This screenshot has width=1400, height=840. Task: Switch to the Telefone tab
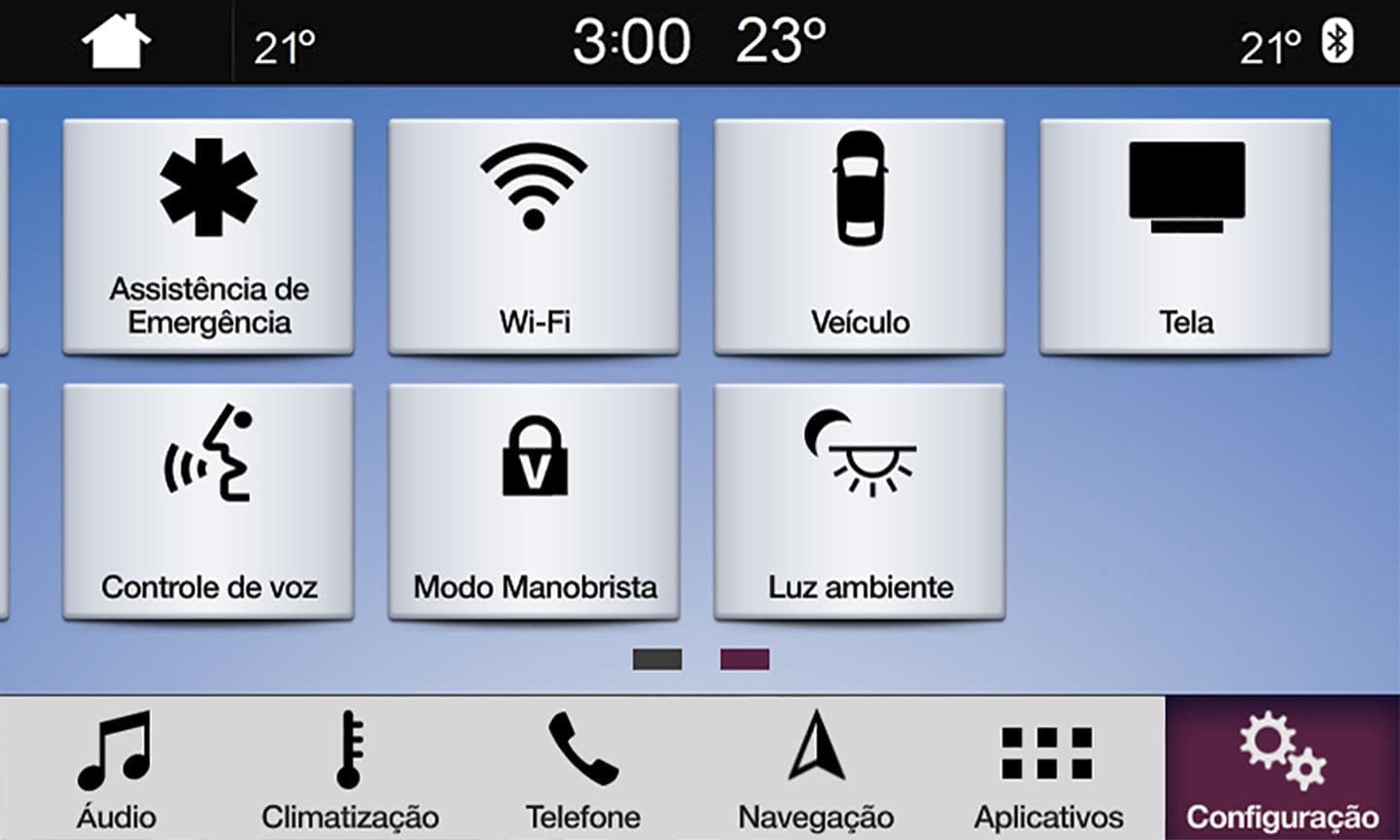tap(583, 770)
